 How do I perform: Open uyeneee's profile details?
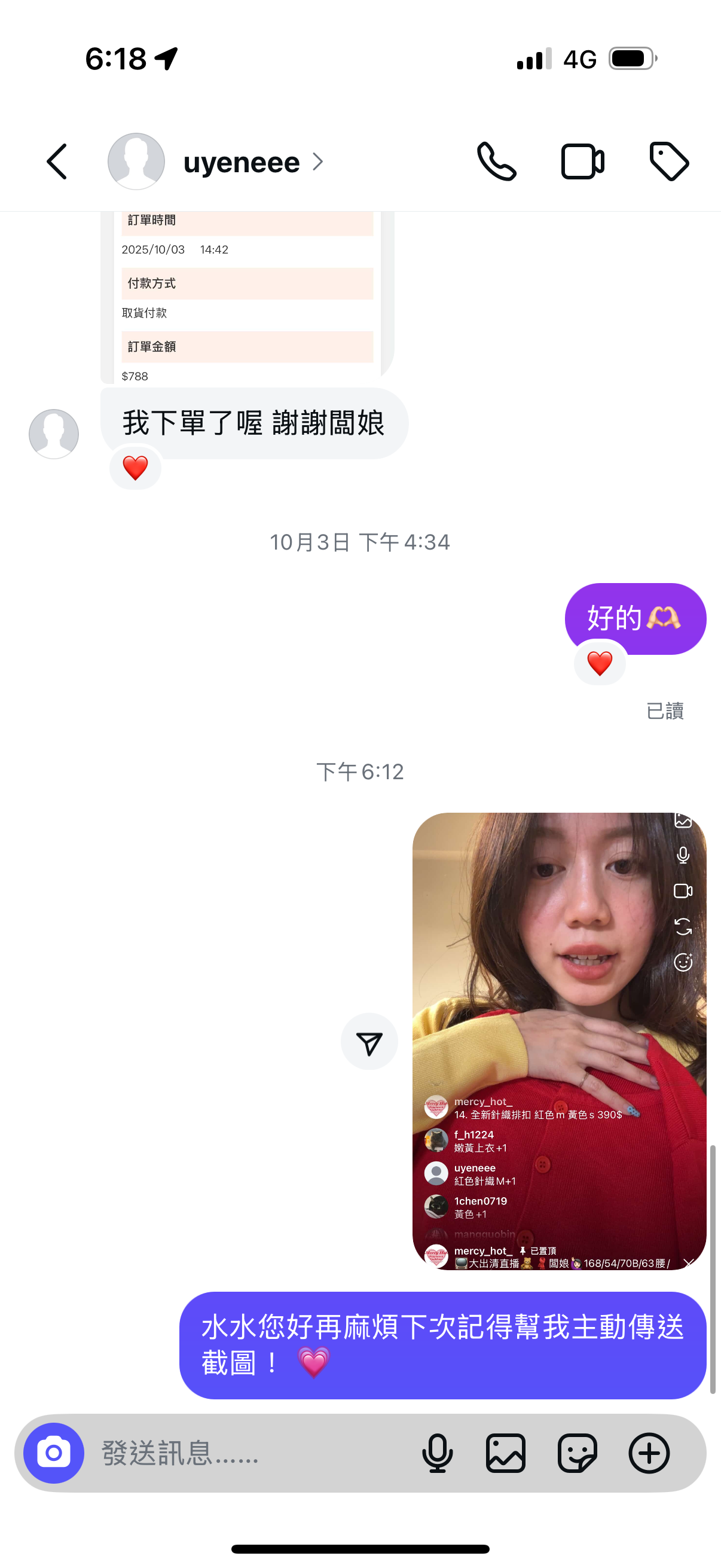coord(242,163)
